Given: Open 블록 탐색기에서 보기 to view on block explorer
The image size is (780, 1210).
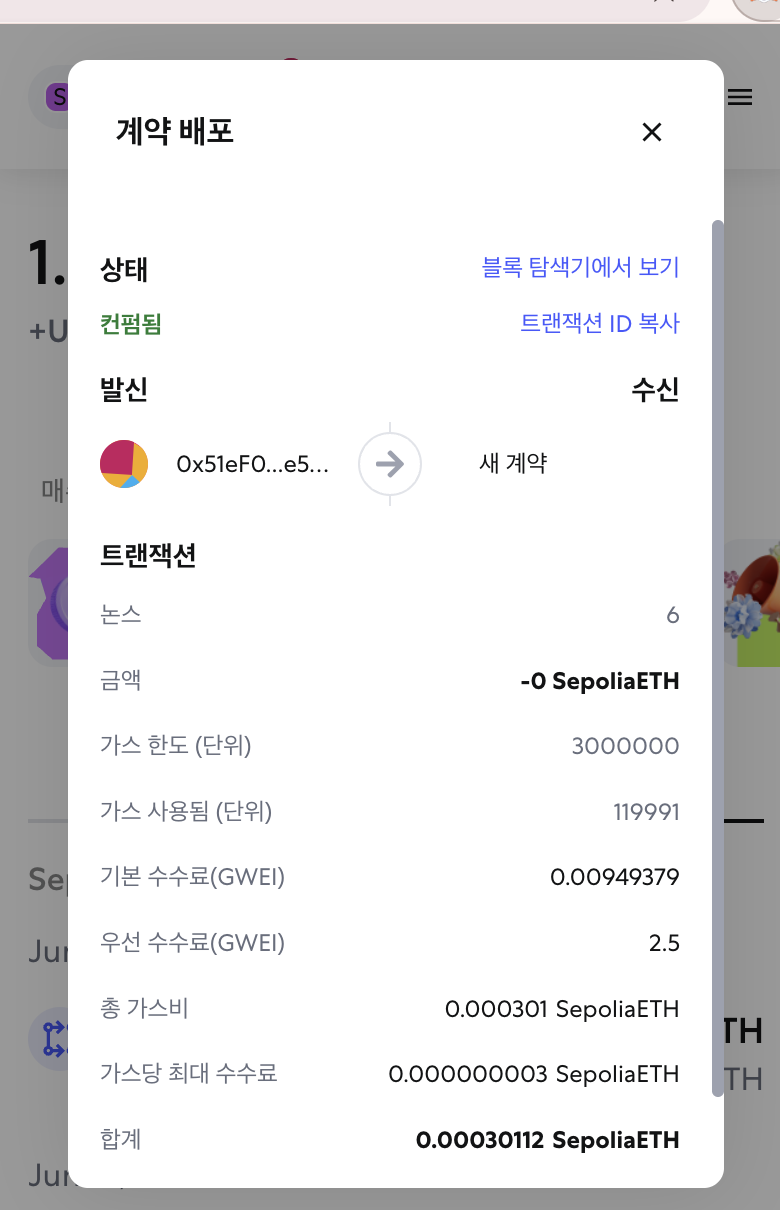Looking at the screenshot, I should [x=580, y=267].
